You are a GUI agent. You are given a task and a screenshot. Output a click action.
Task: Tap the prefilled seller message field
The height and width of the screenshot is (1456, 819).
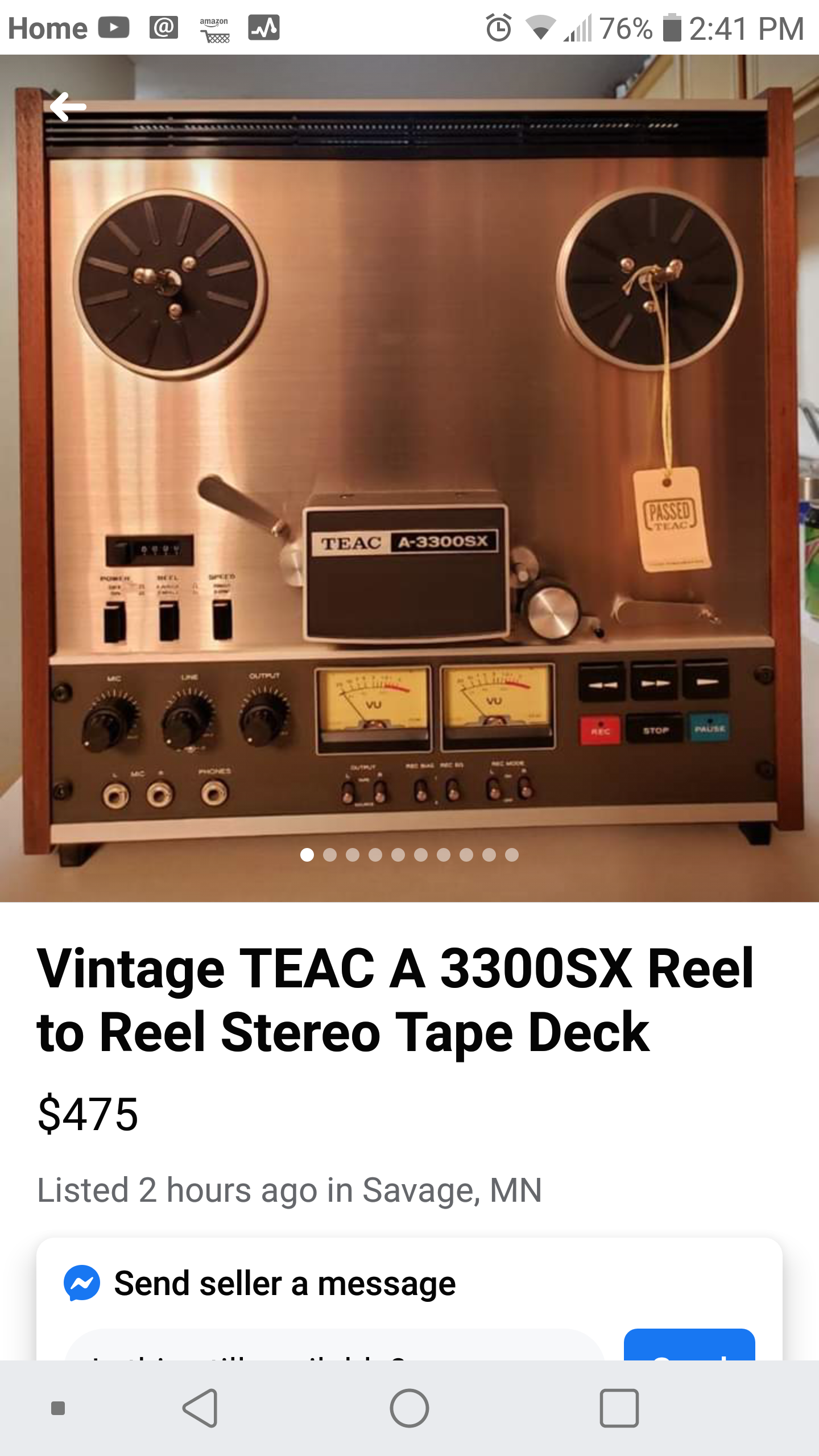[334, 1347]
